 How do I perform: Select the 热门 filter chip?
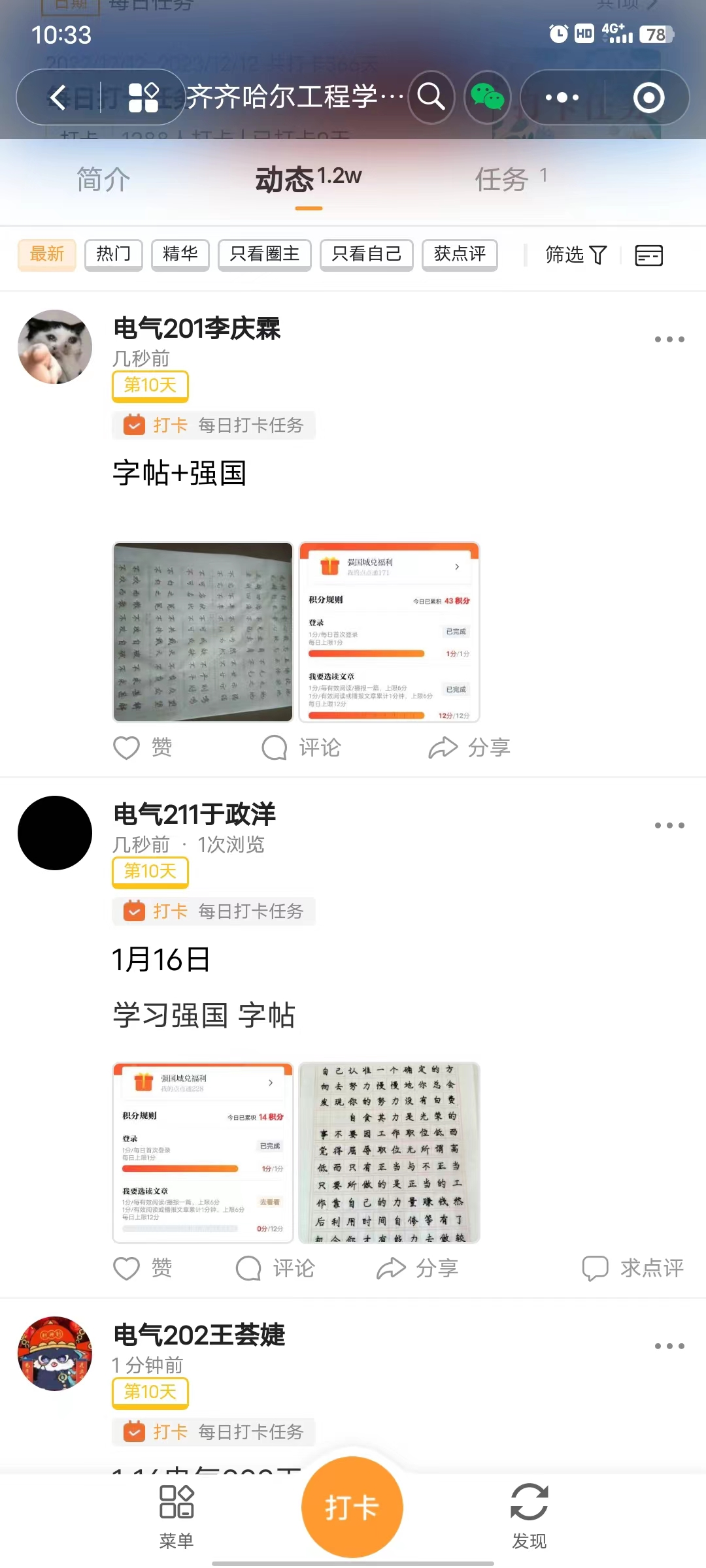pyautogui.click(x=114, y=254)
